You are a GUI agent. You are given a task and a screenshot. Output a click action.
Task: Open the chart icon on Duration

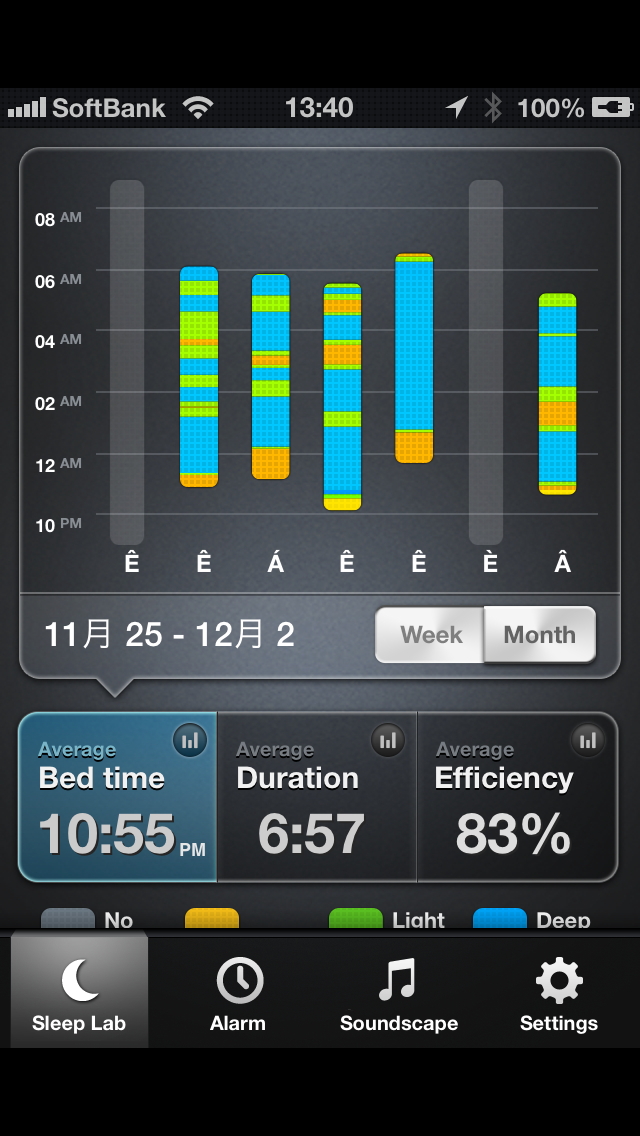pos(388,741)
